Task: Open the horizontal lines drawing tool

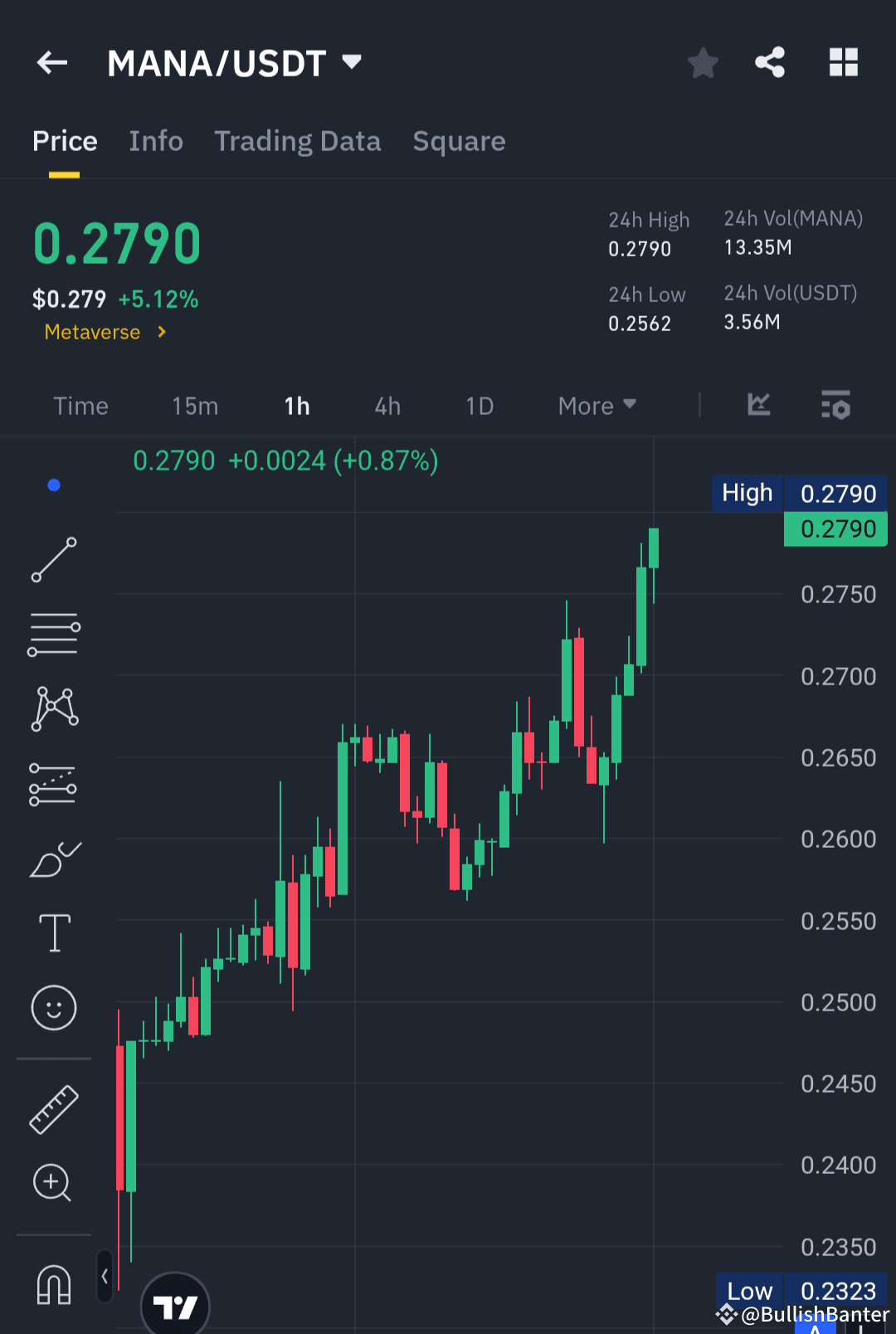Action: coord(53,633)
